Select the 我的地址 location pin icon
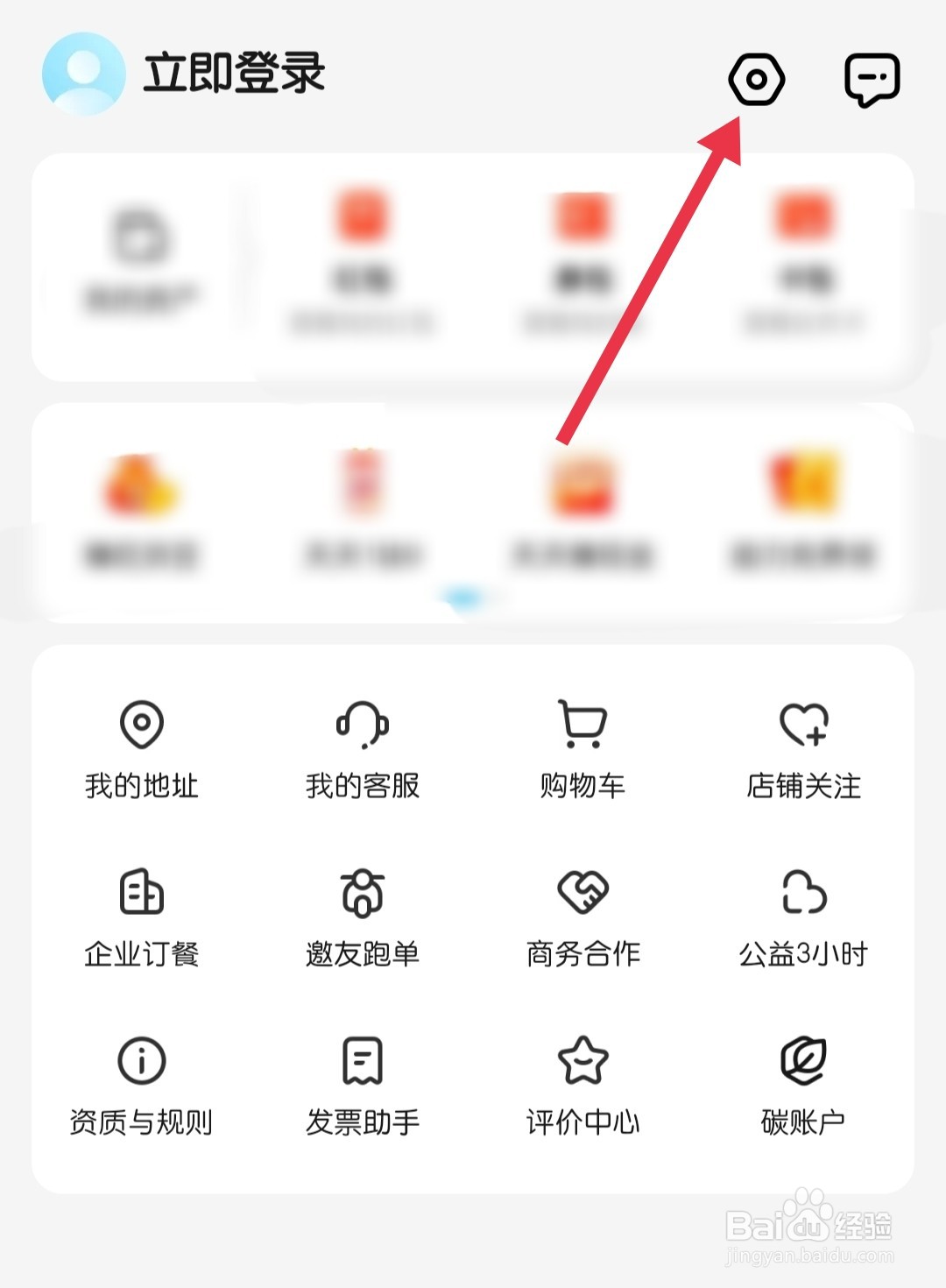946x1288 pixels. (x=140, y=725)
